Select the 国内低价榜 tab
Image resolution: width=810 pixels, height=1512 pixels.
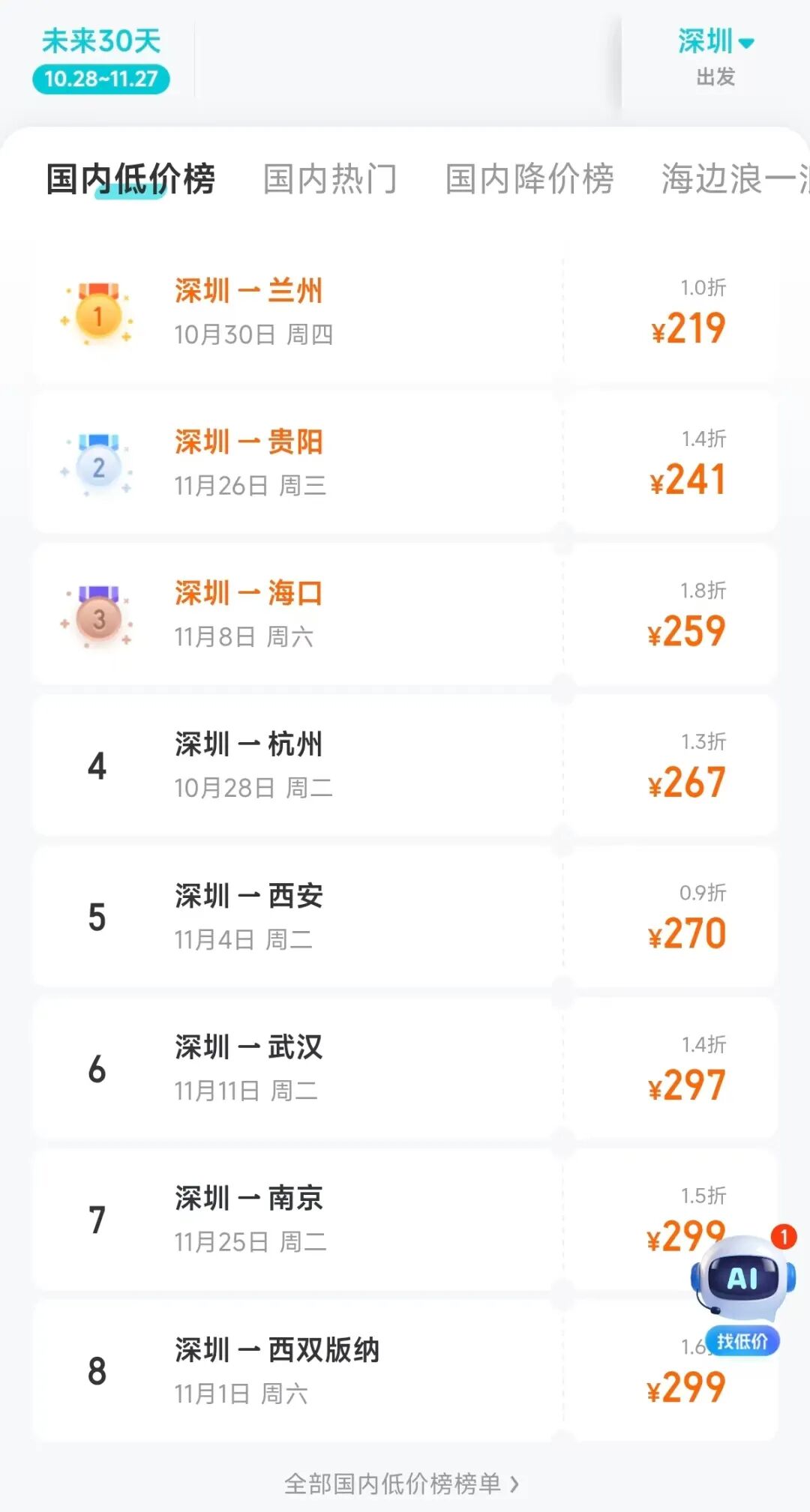click(130, 179)
